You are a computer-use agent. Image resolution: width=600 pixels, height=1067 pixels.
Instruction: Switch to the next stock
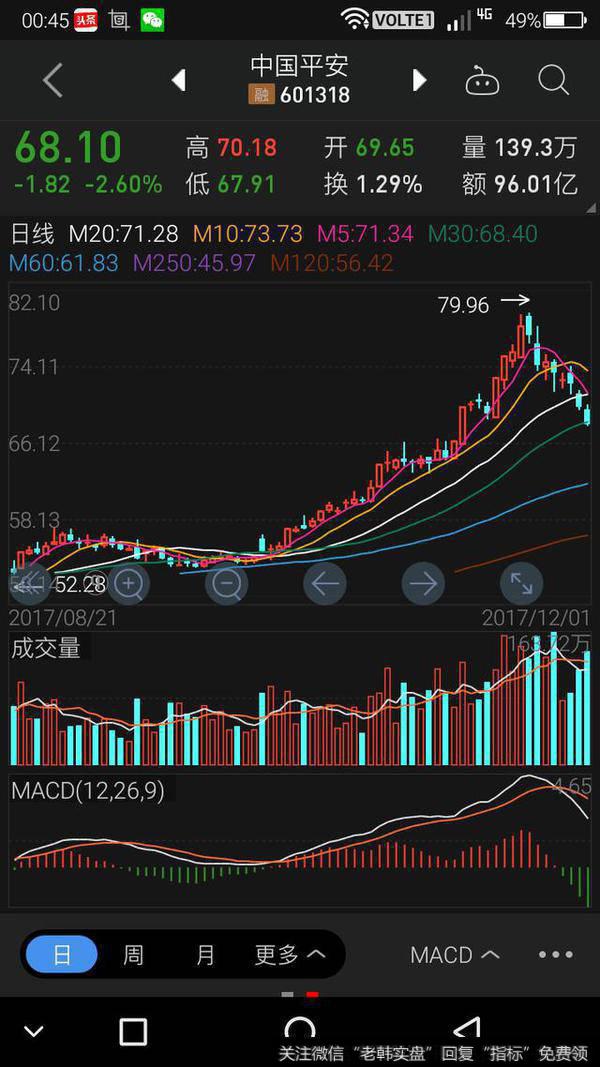click(x=420, y=80)
